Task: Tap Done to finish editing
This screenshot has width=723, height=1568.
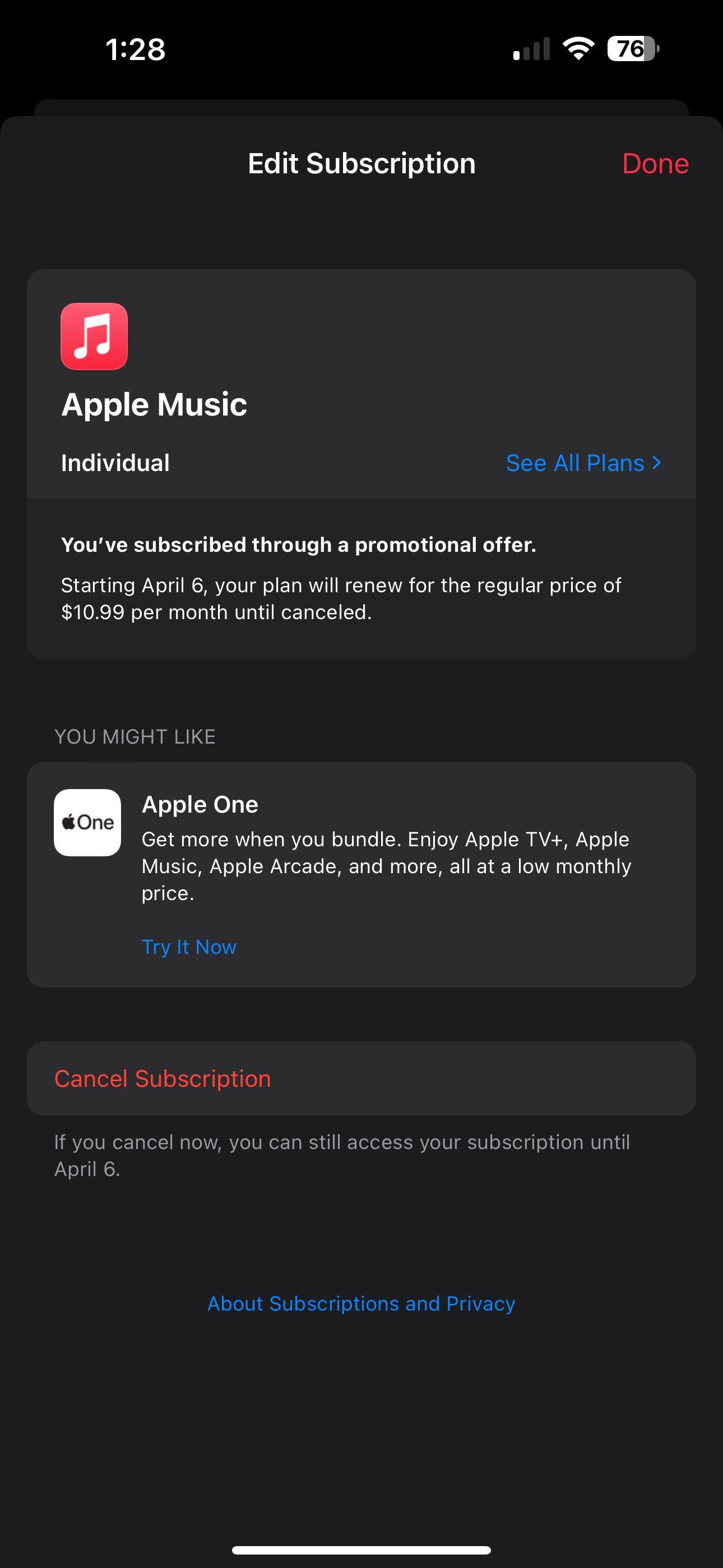Action: click(x=655, y=163)
